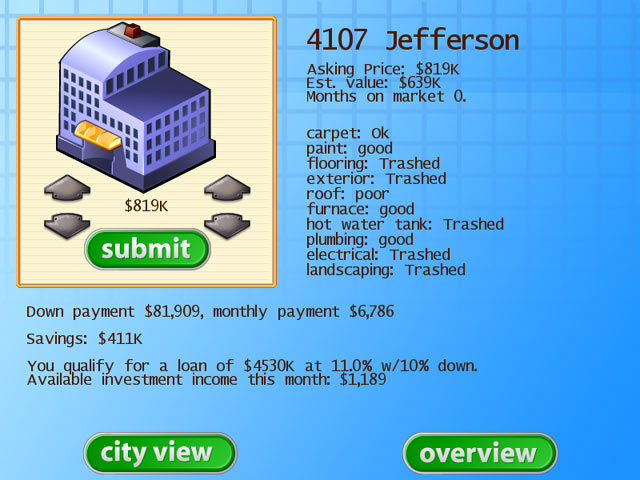This screenshot has height=480, width=640.
Task: Tap the down arrow left of the offer price
Action: (67, 222)
